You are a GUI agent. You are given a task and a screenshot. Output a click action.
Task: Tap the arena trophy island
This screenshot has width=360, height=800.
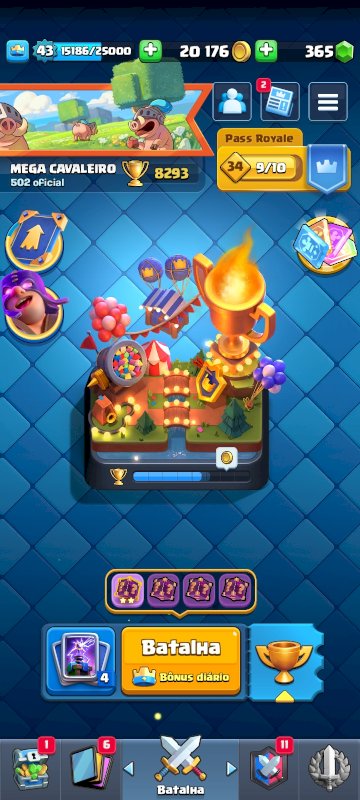(x=178, y=367)
